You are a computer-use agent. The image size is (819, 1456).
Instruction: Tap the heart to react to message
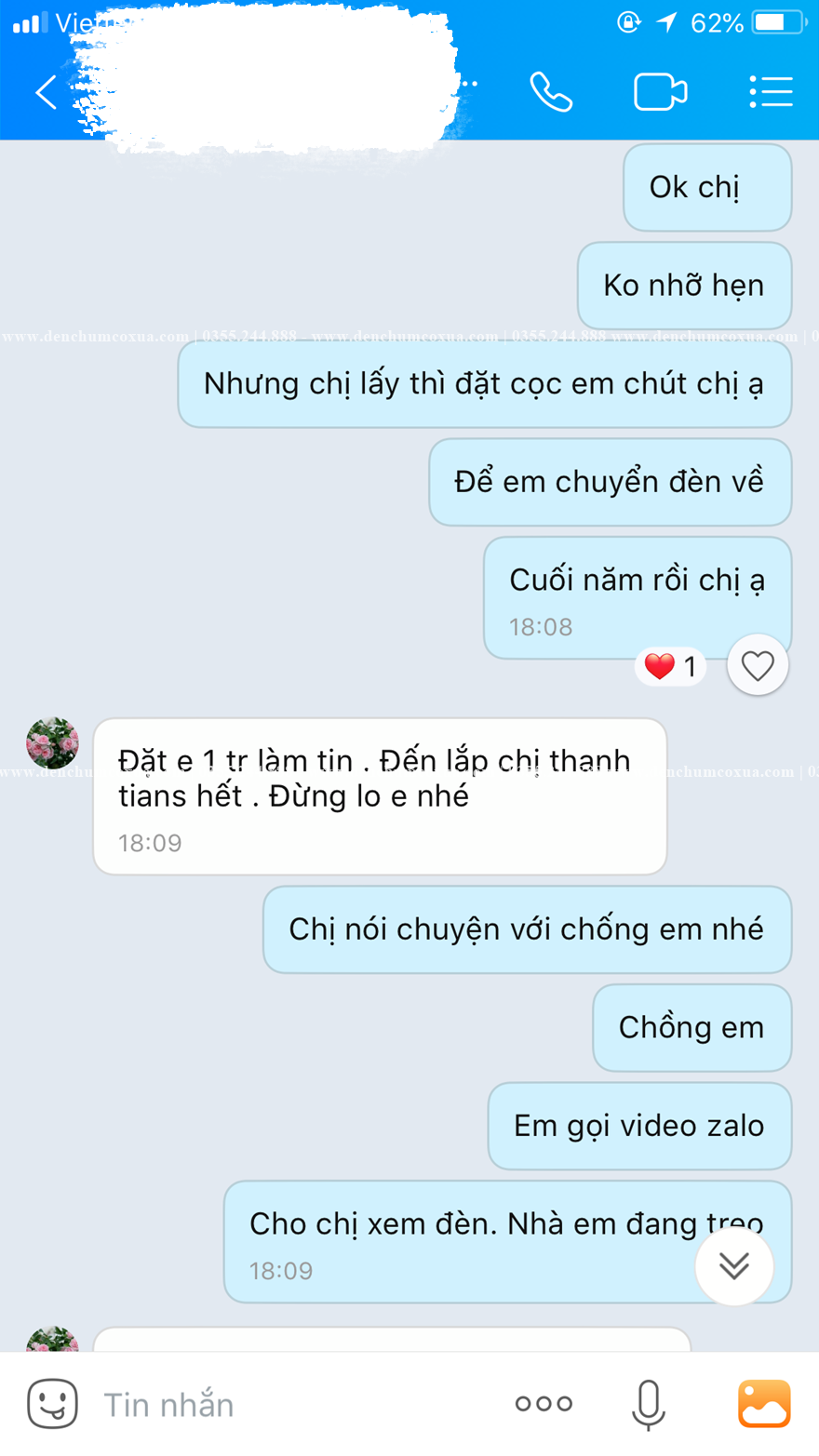[758, 665]
